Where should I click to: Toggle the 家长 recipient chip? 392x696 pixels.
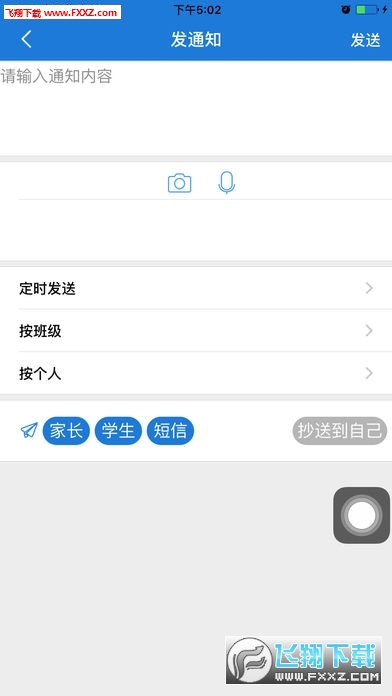66,431
